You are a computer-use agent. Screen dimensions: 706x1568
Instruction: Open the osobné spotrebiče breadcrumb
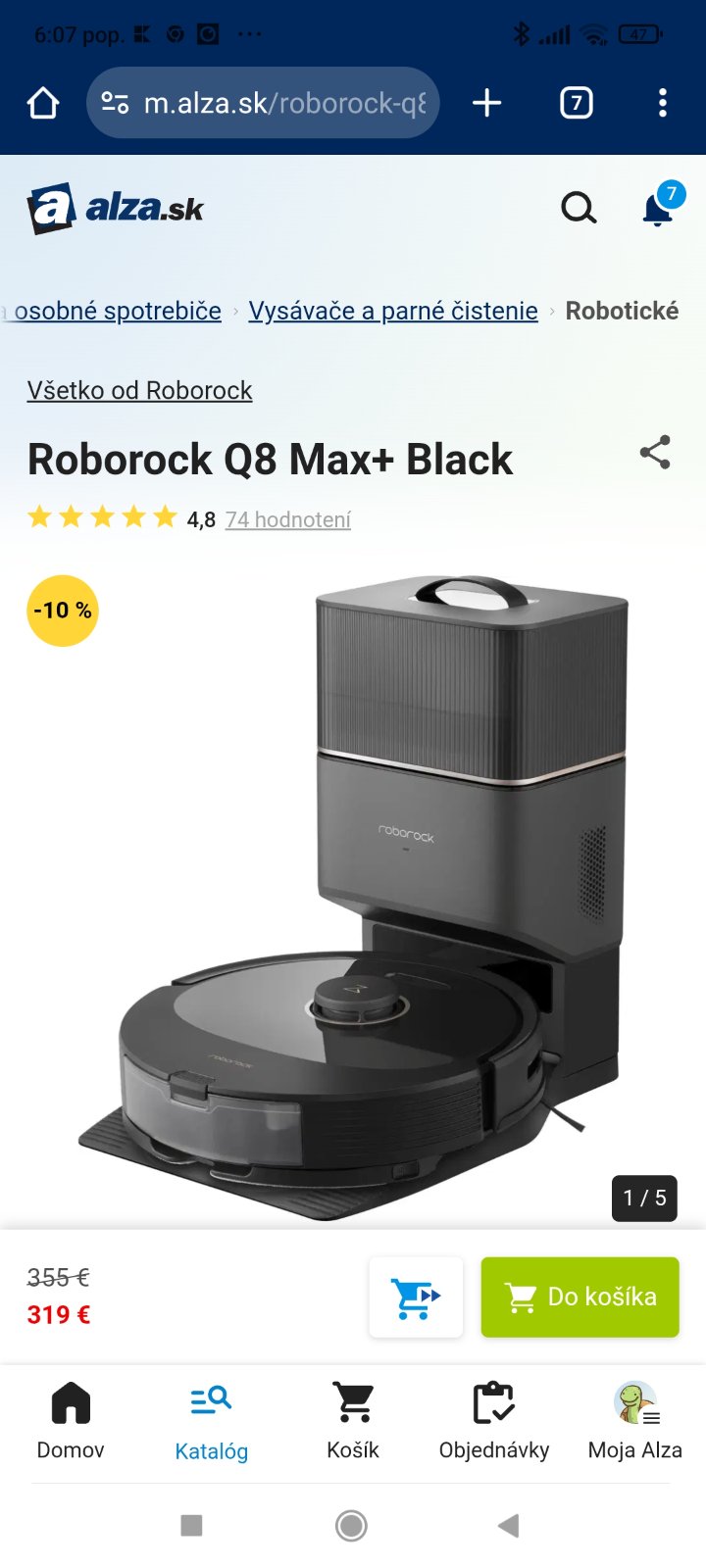pyautogui.click(x=118, y=311)
